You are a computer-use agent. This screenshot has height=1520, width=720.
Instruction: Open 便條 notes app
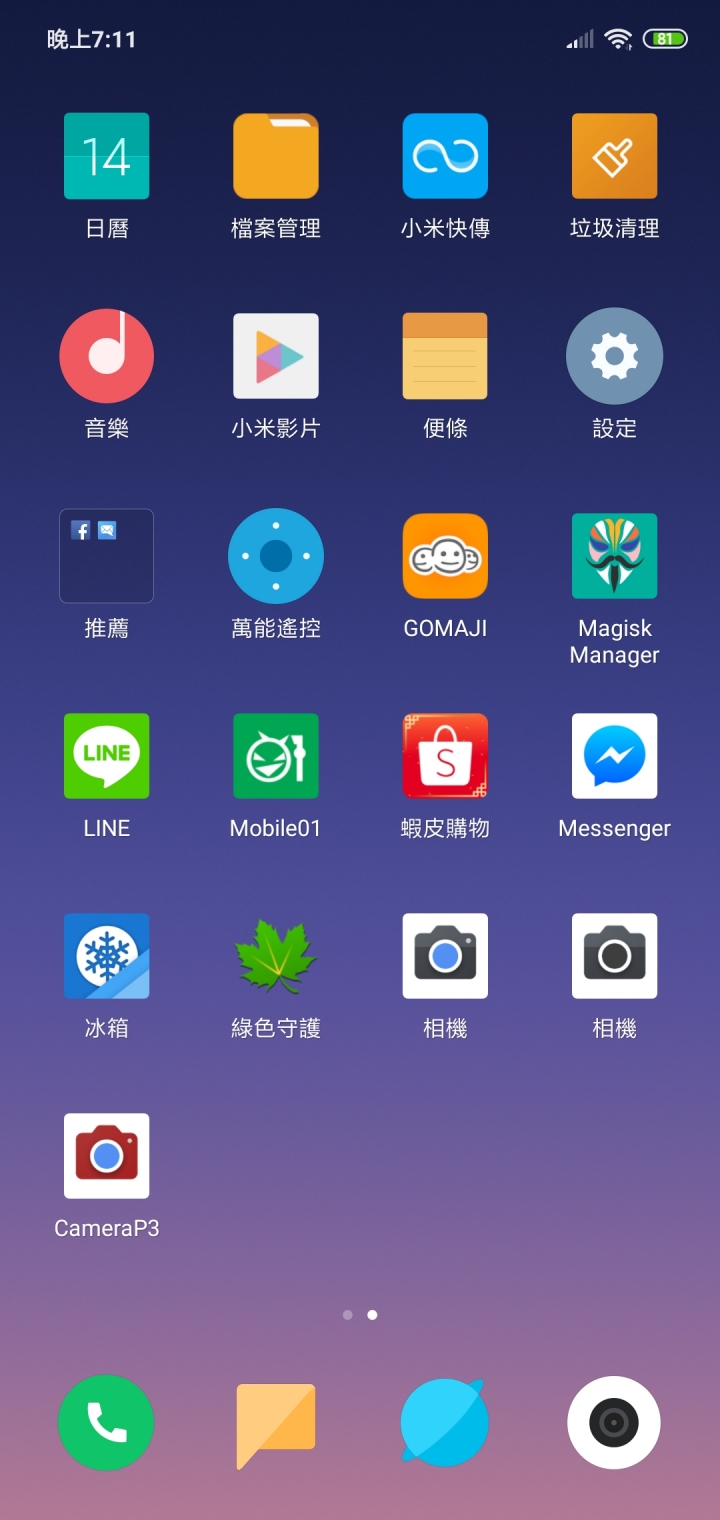(x=445, y=356)
